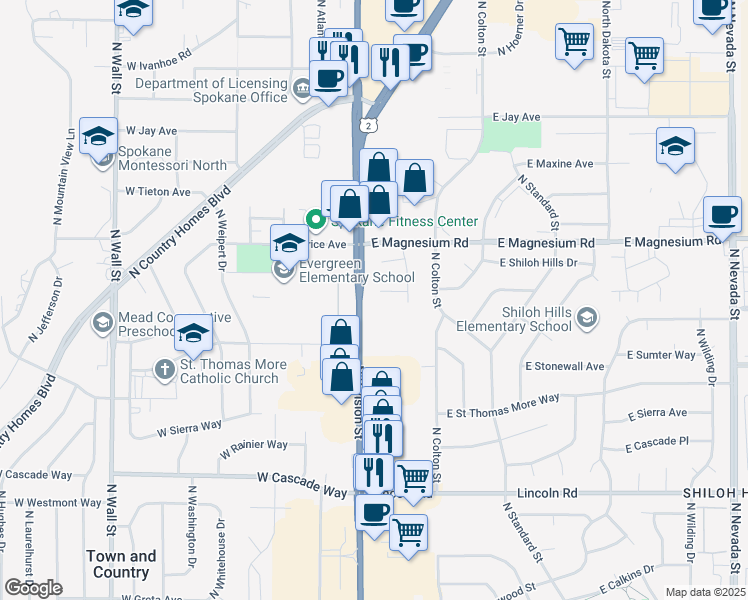The height and width of the screenshot is (600, 748).
Task: Select the grocery cart marker right of North Dakota St
Action: 644,56
